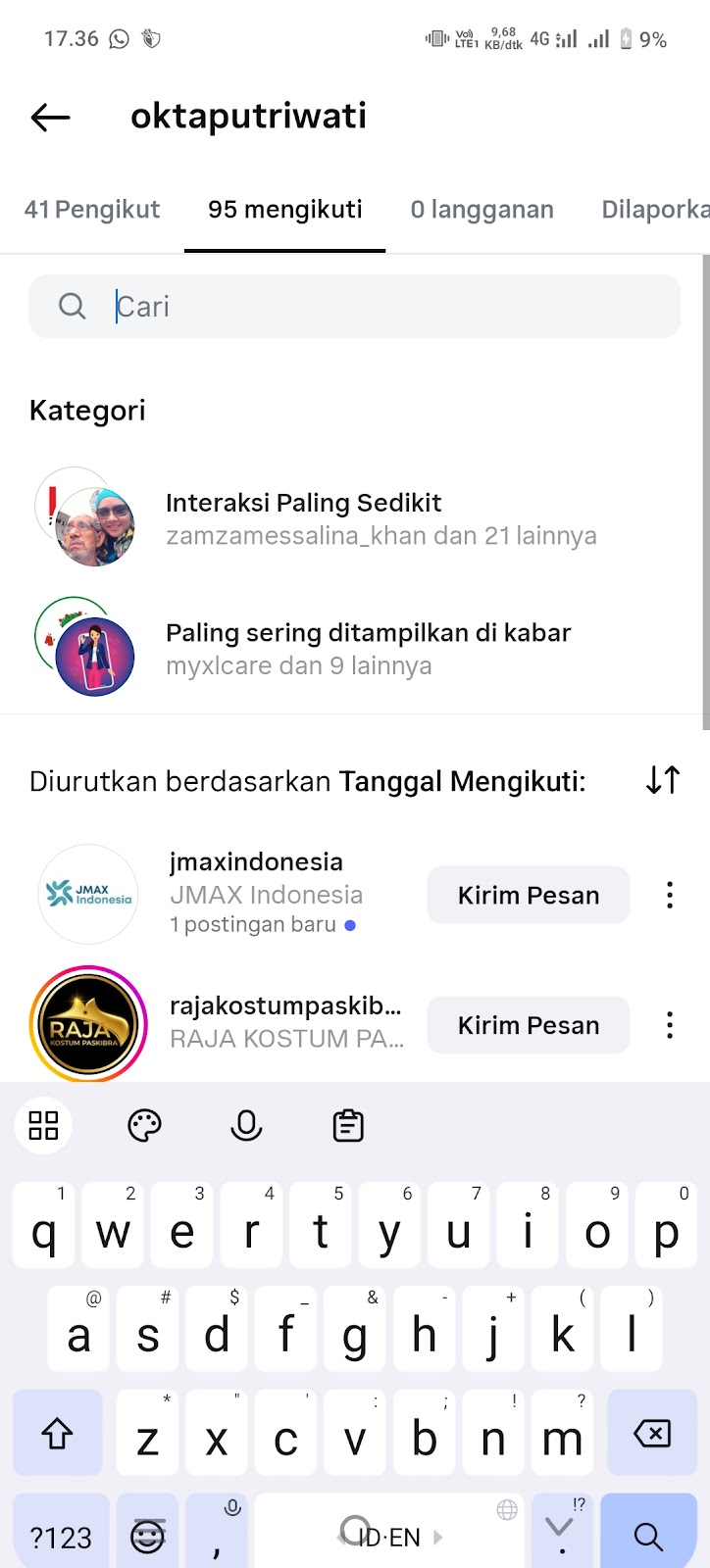
Task: Go back using the arrow icon
Action: [51, 118]
